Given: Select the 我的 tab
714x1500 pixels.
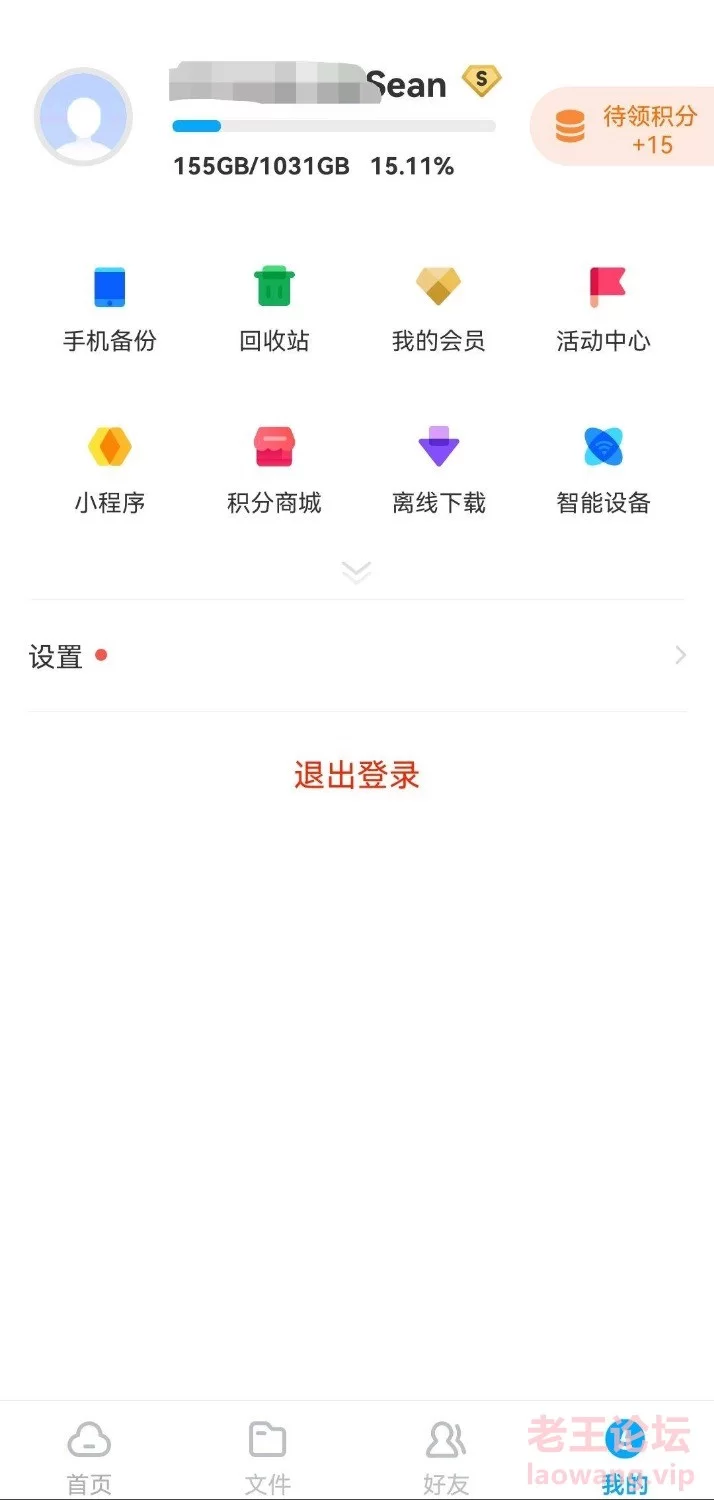Looking at the screenshot, I should [x=625, y=1457].
